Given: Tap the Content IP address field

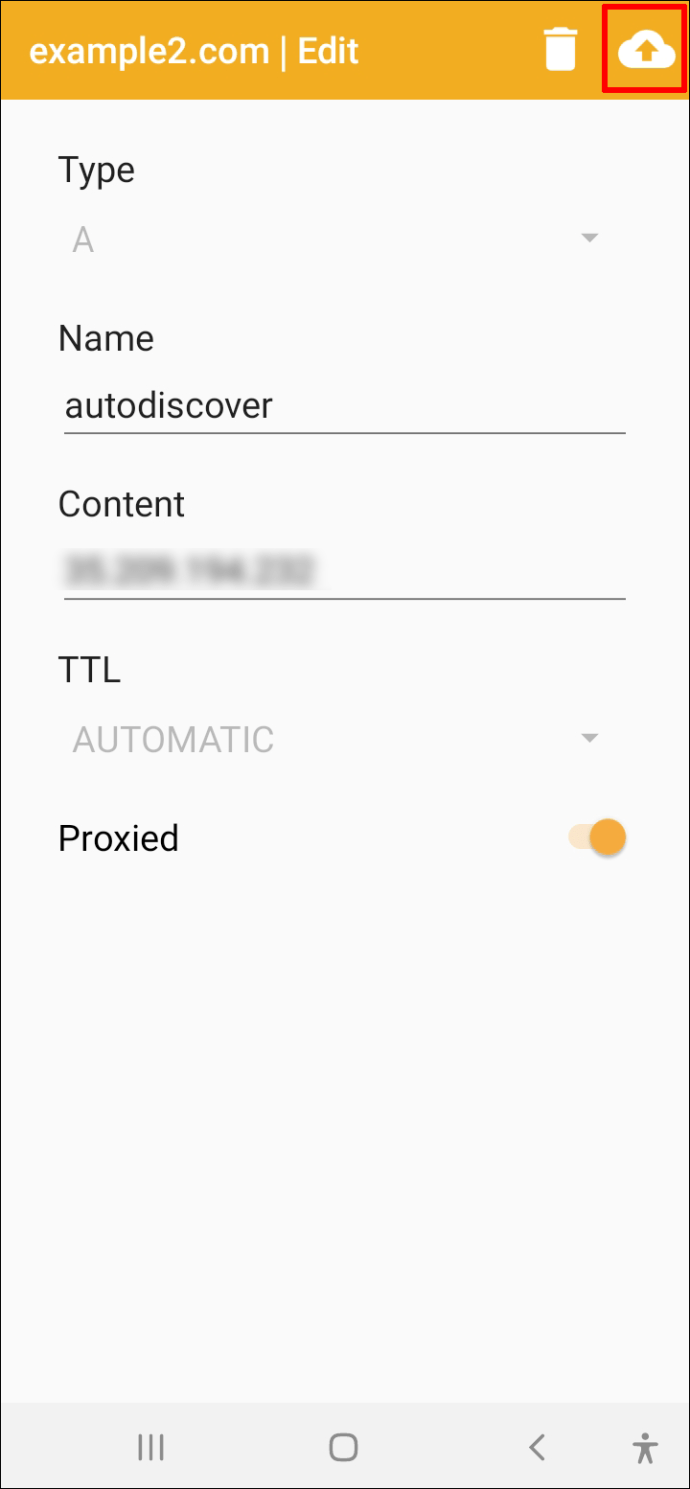Looking at the screenshot, I should pos(344,571).
